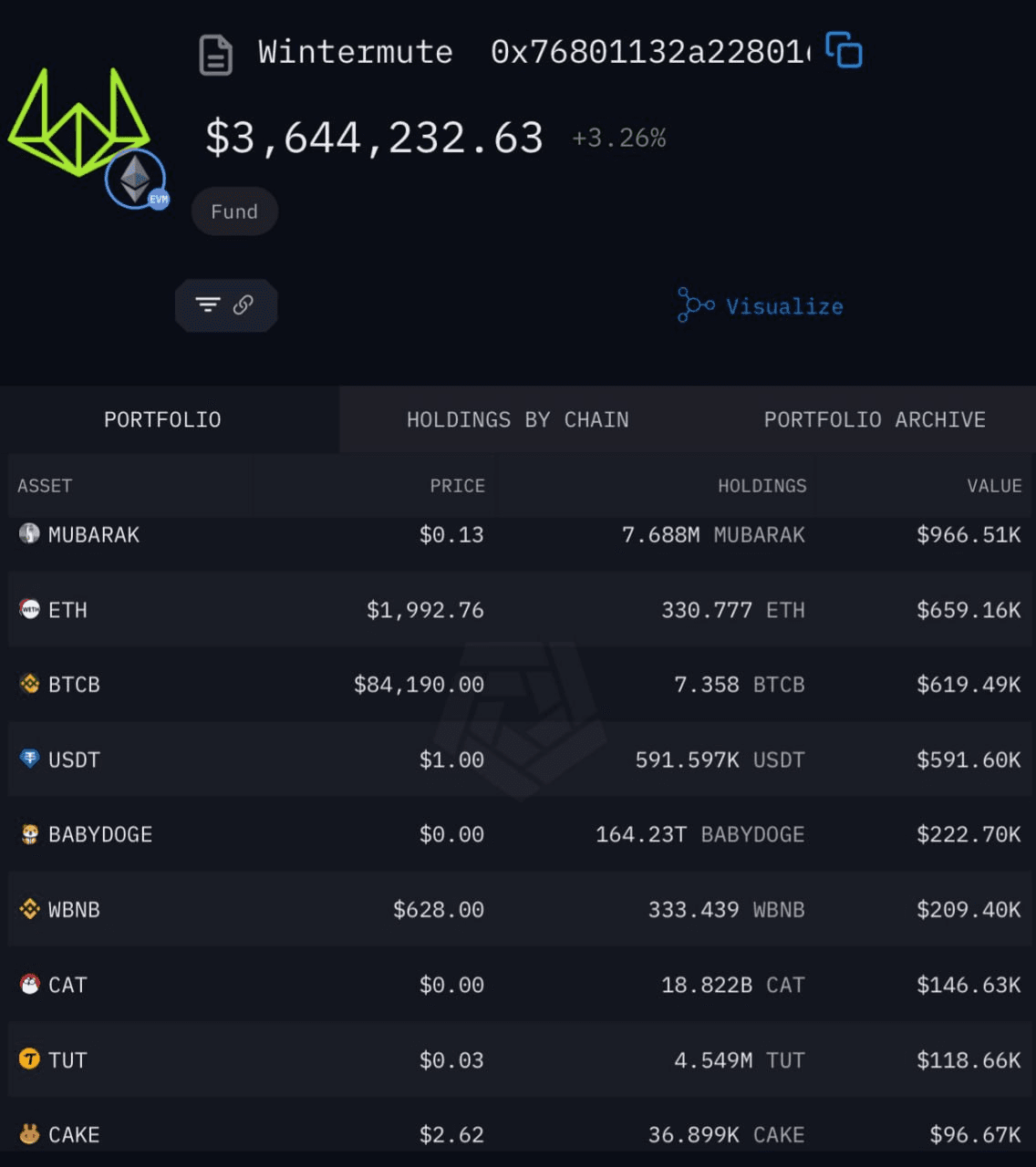Open the BABYDOGE asset row
The height and width of the screenshot is (1167, 1036).
[x=99, y=834]
